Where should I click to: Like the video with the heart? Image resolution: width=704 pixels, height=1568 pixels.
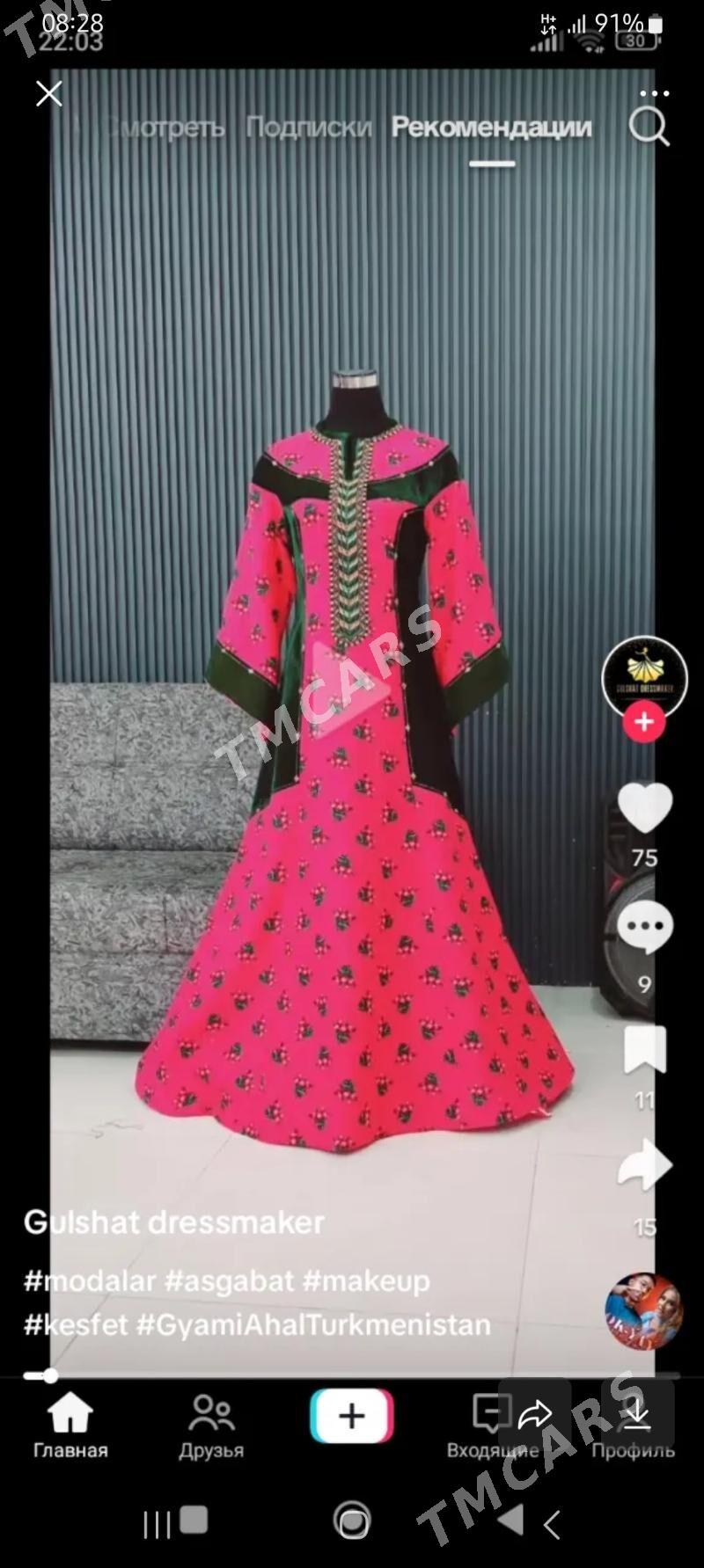coord(644,807)
